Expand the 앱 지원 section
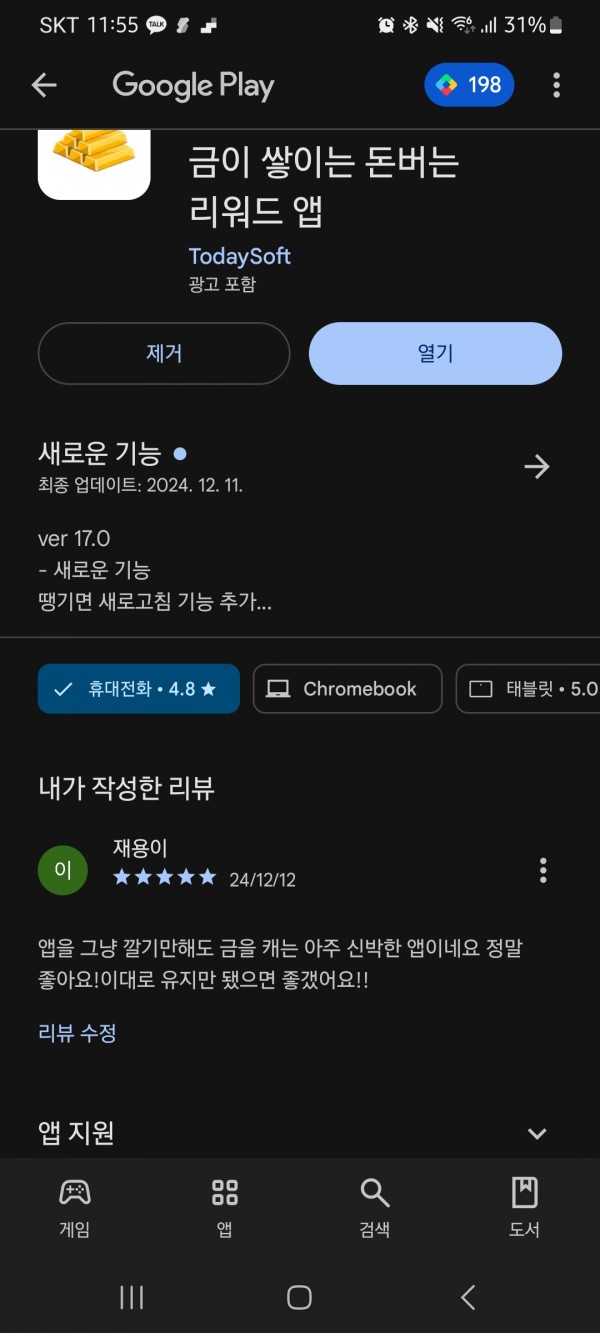The height and width of the screenshot is (1333, 600). [x=537, y=1133]
